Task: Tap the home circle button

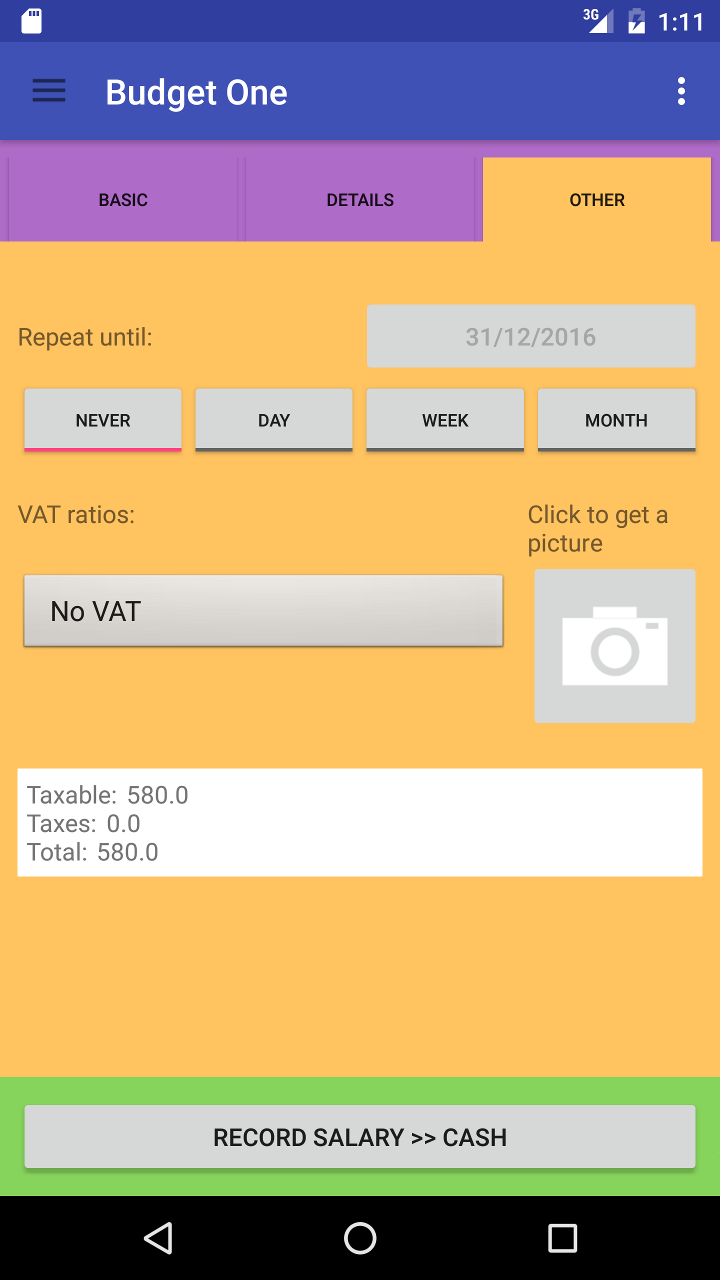Action: pyautogui.click(x=360, y=1238)
